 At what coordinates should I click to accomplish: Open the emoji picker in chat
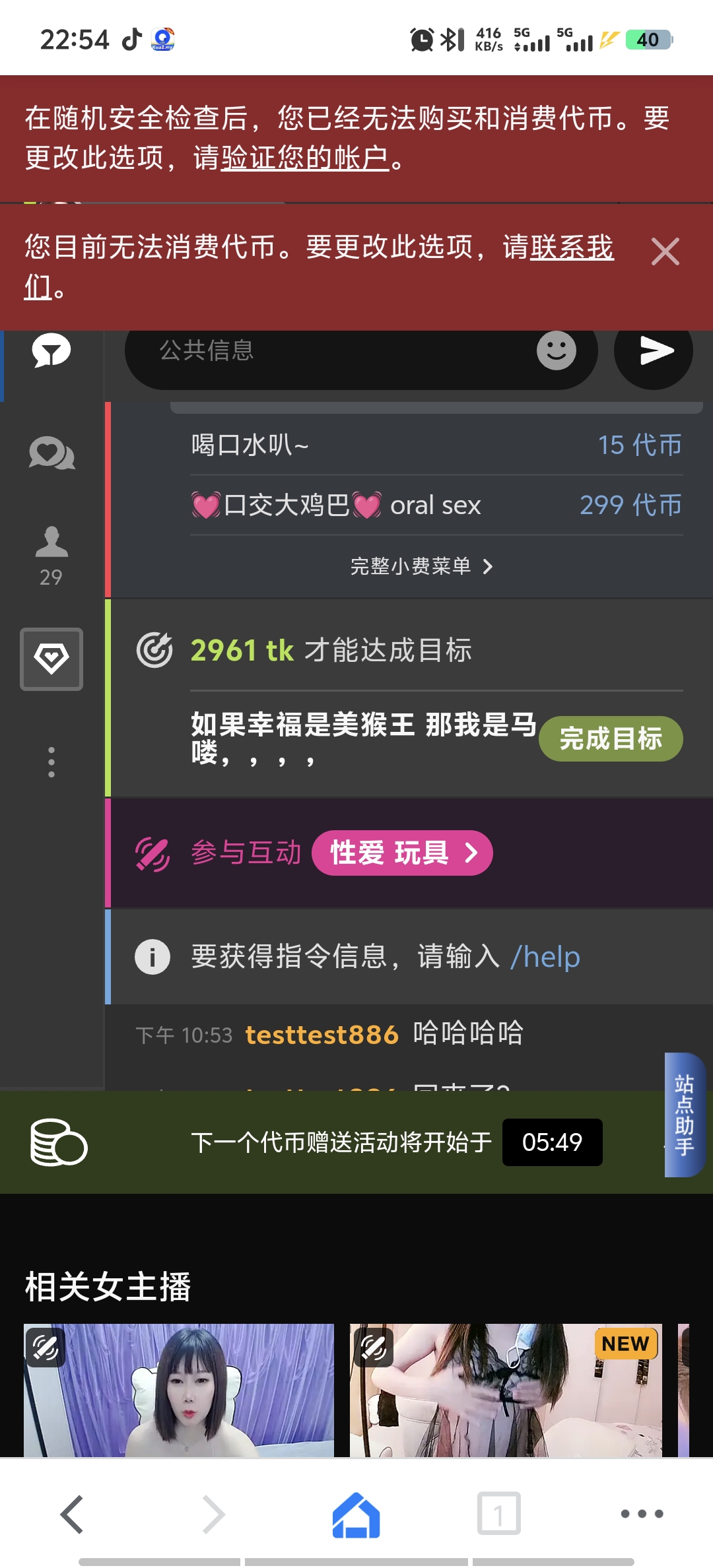point(556,350)
